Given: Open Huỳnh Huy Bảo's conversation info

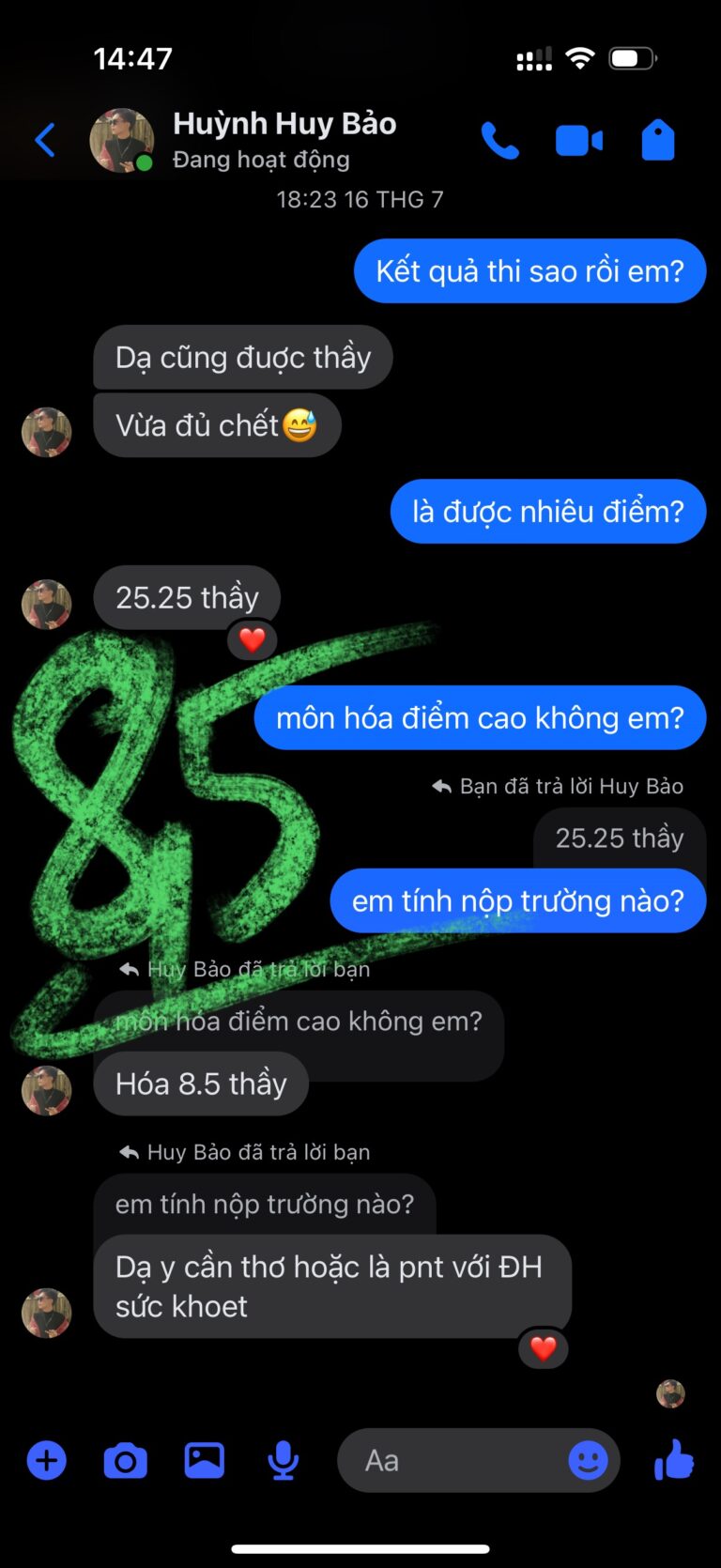Looking at the screenshot, I should (284, 139).
